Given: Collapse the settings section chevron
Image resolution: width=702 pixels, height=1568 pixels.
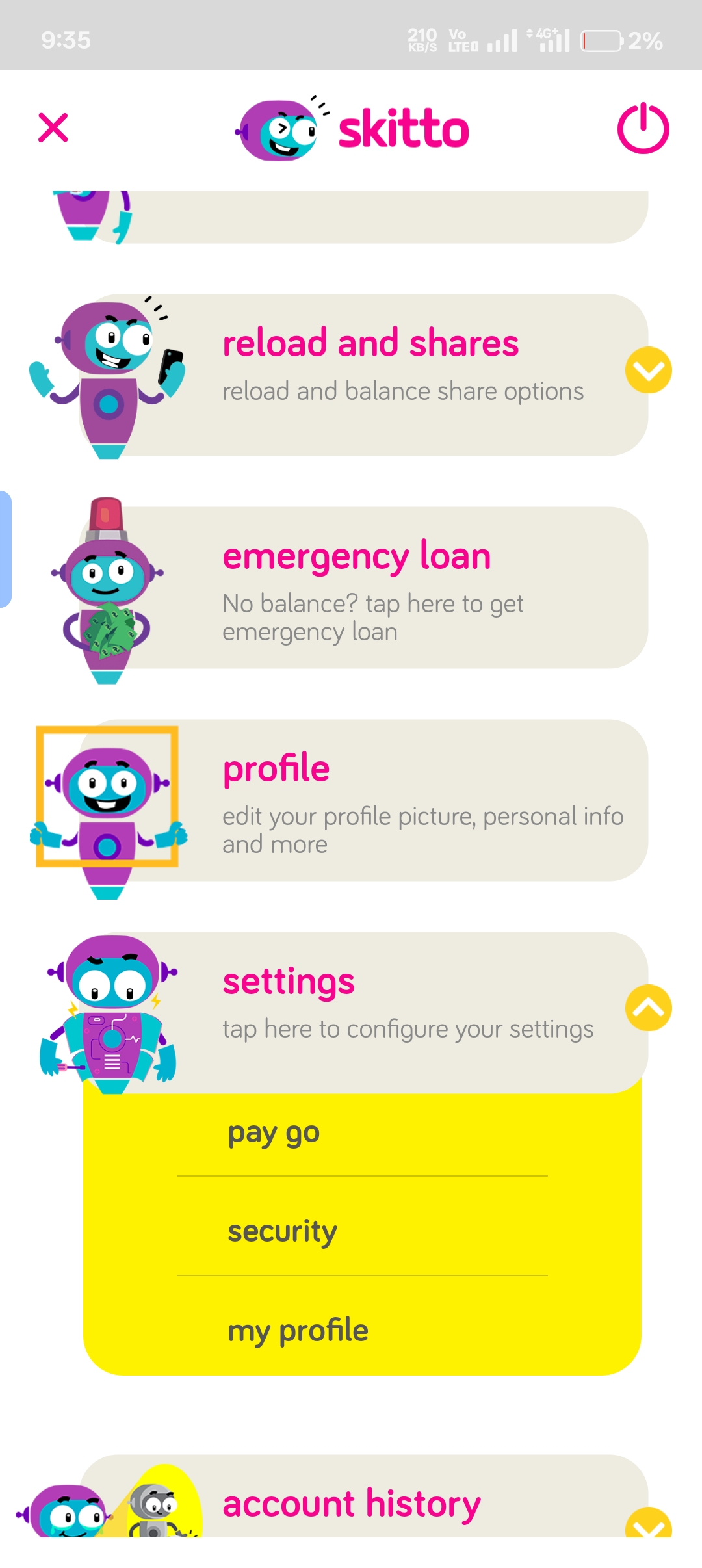Looking at the screenshot, I should [x=648, y=1008].
